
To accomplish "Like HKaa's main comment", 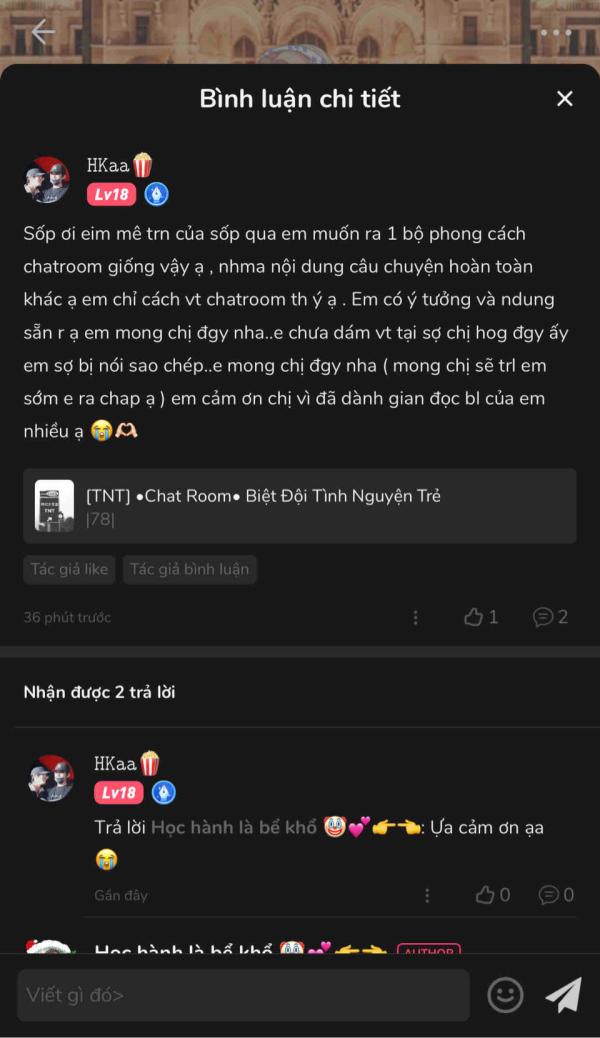I will [x=480, y=617].
